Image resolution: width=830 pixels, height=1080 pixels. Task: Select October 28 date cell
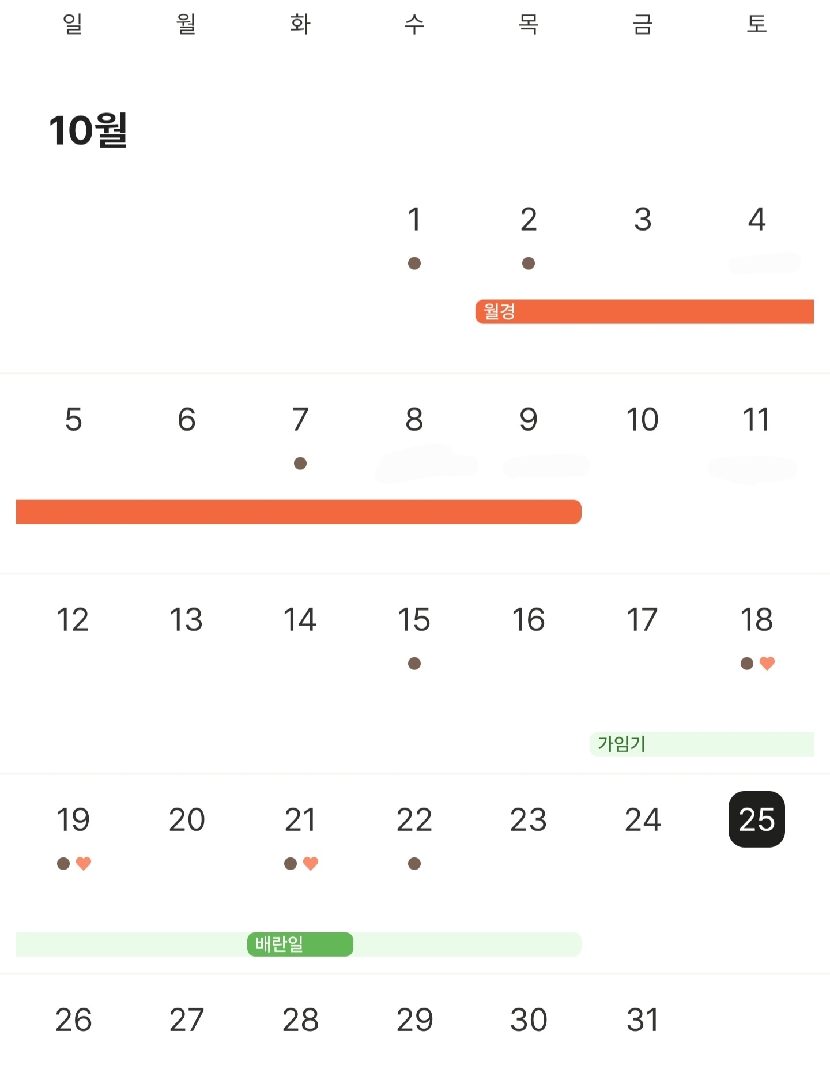pyautogui.click(x=300, y=1020)
